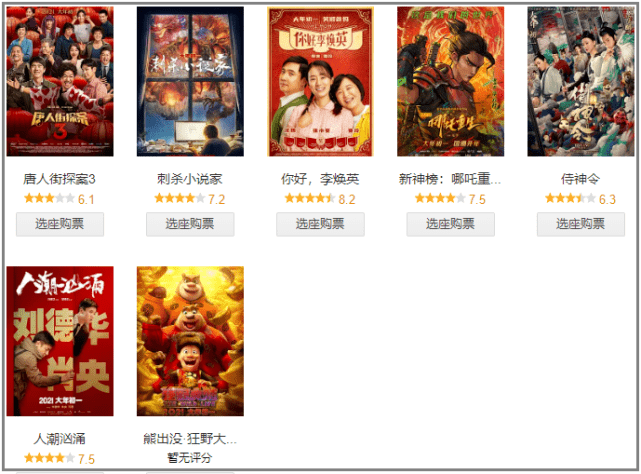Open the 熊出没·狂野大陆 poster

(x=190, y=341)
